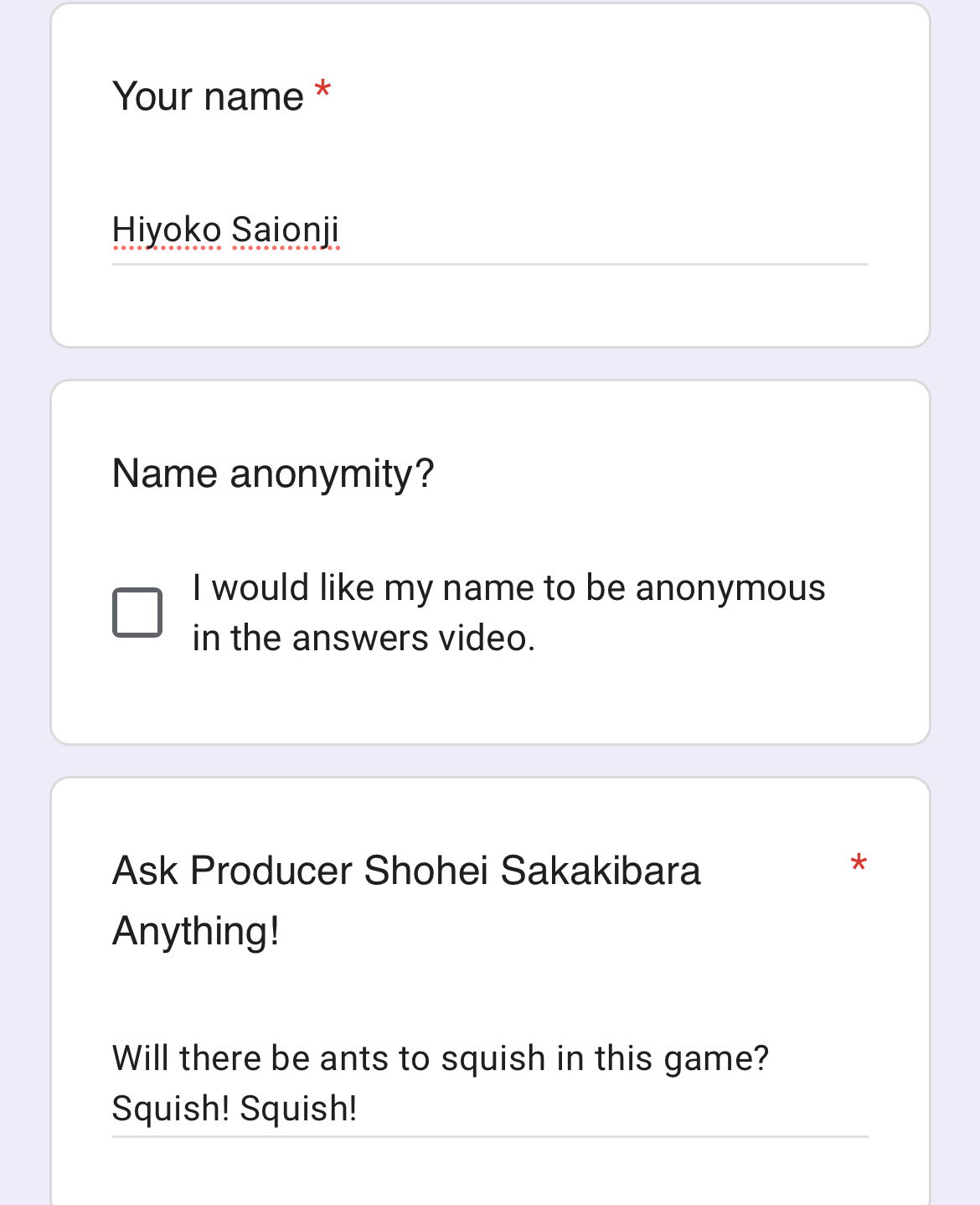Edit the Your name text field

click(x=489, y=230)
